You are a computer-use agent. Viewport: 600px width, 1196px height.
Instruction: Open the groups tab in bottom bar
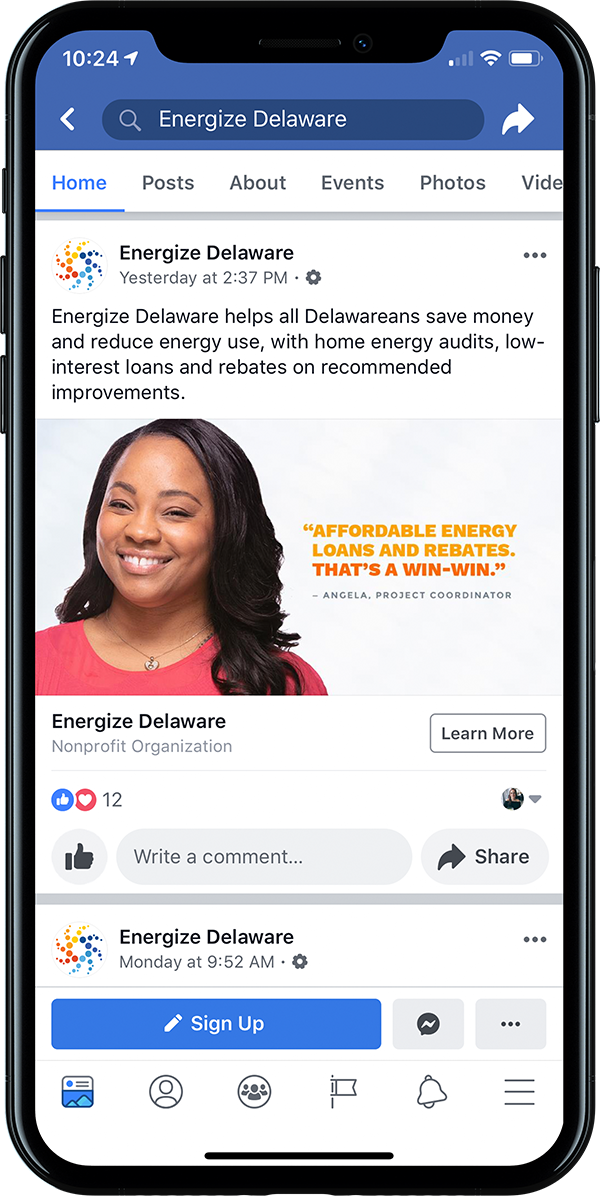coord(254,1091)
